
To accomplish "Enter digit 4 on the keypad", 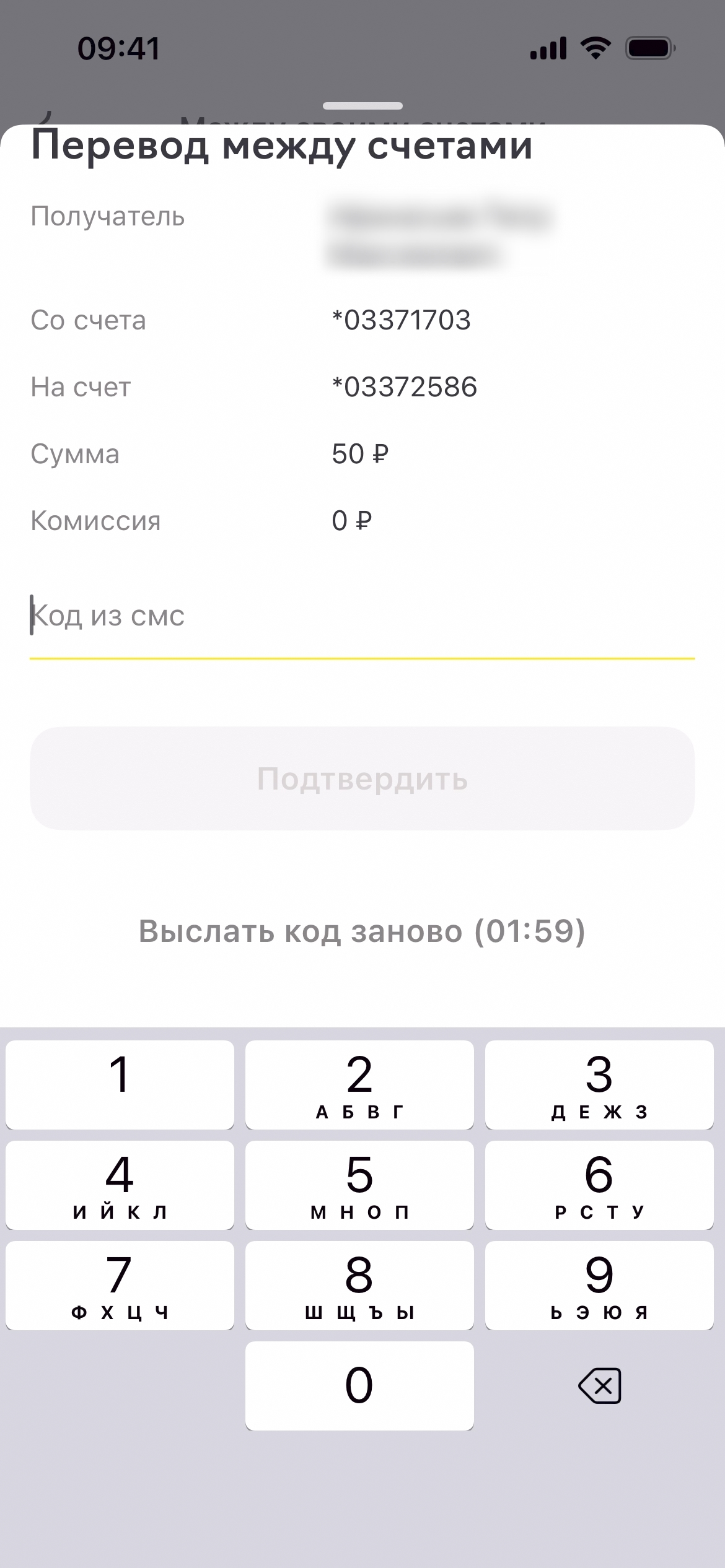I will coord(120,1185).
